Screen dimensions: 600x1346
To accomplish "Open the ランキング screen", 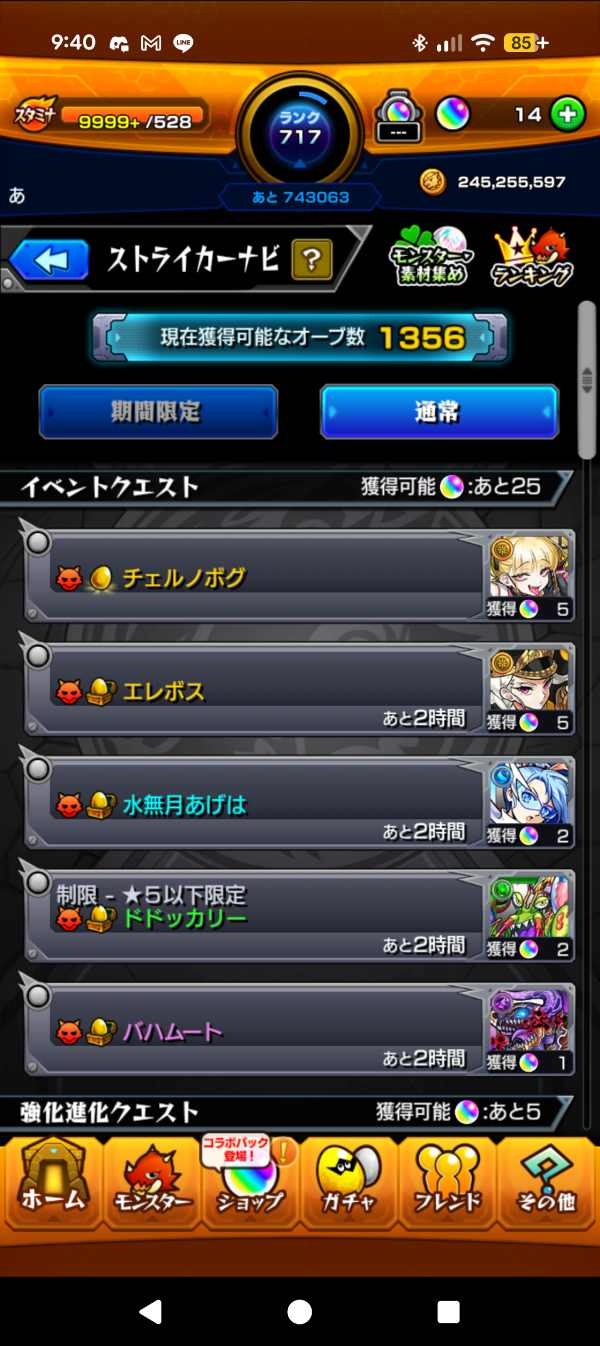I will coord(533,260).
